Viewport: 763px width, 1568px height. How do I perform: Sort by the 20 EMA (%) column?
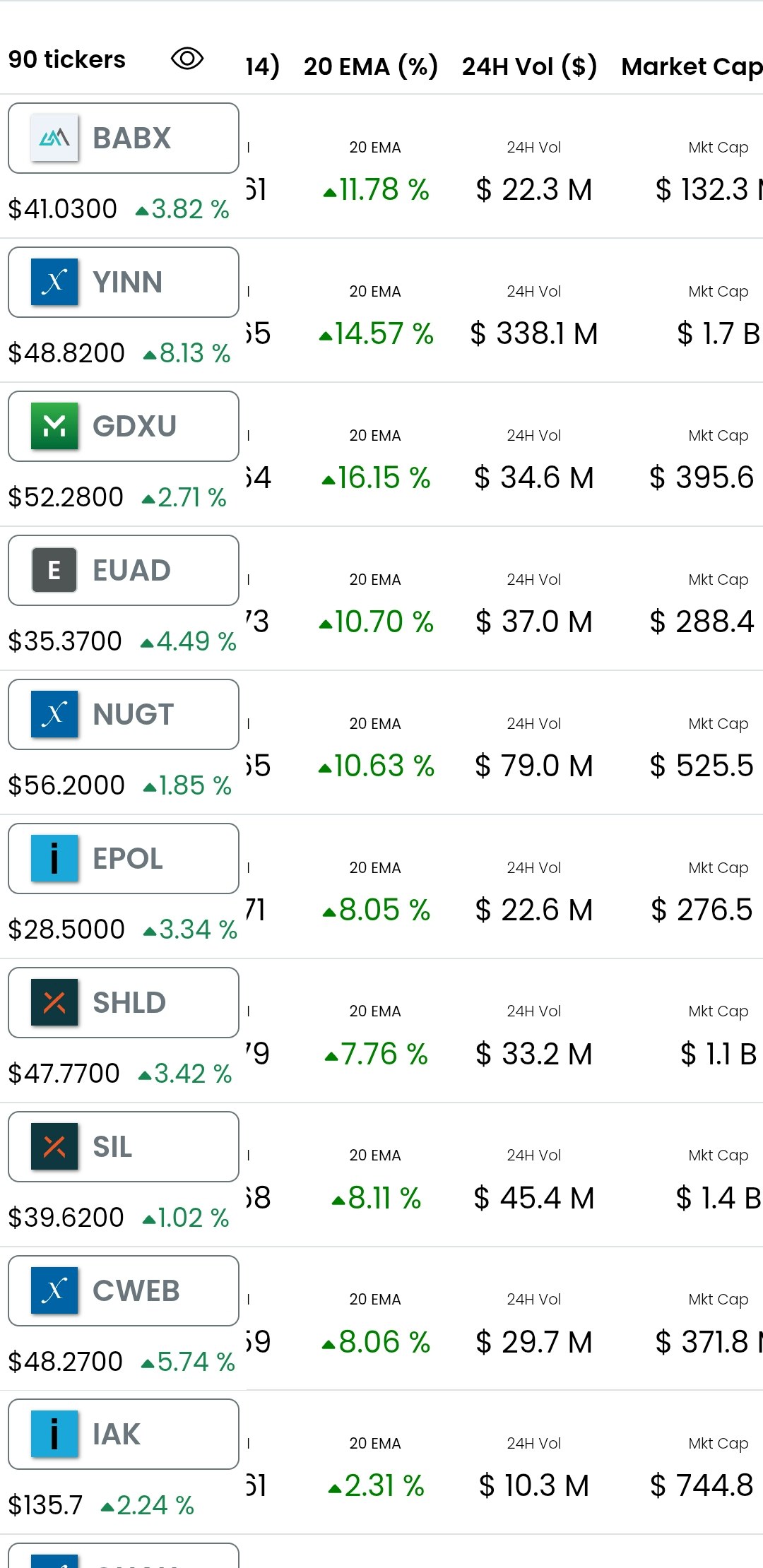pos(371,66)
